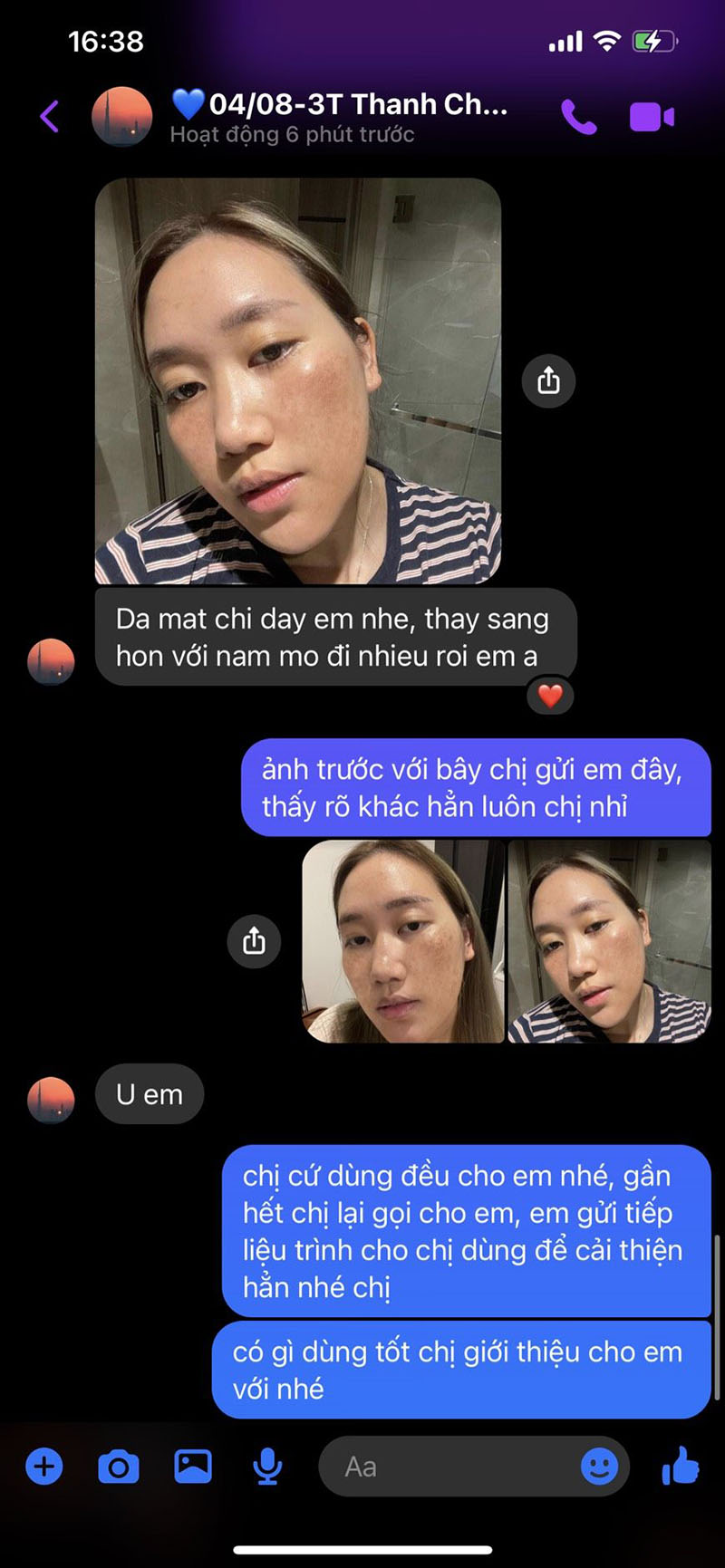Viewport: 725px width, 1568px height.
Task: Share the two sent photos
Action: coord(254,941)
